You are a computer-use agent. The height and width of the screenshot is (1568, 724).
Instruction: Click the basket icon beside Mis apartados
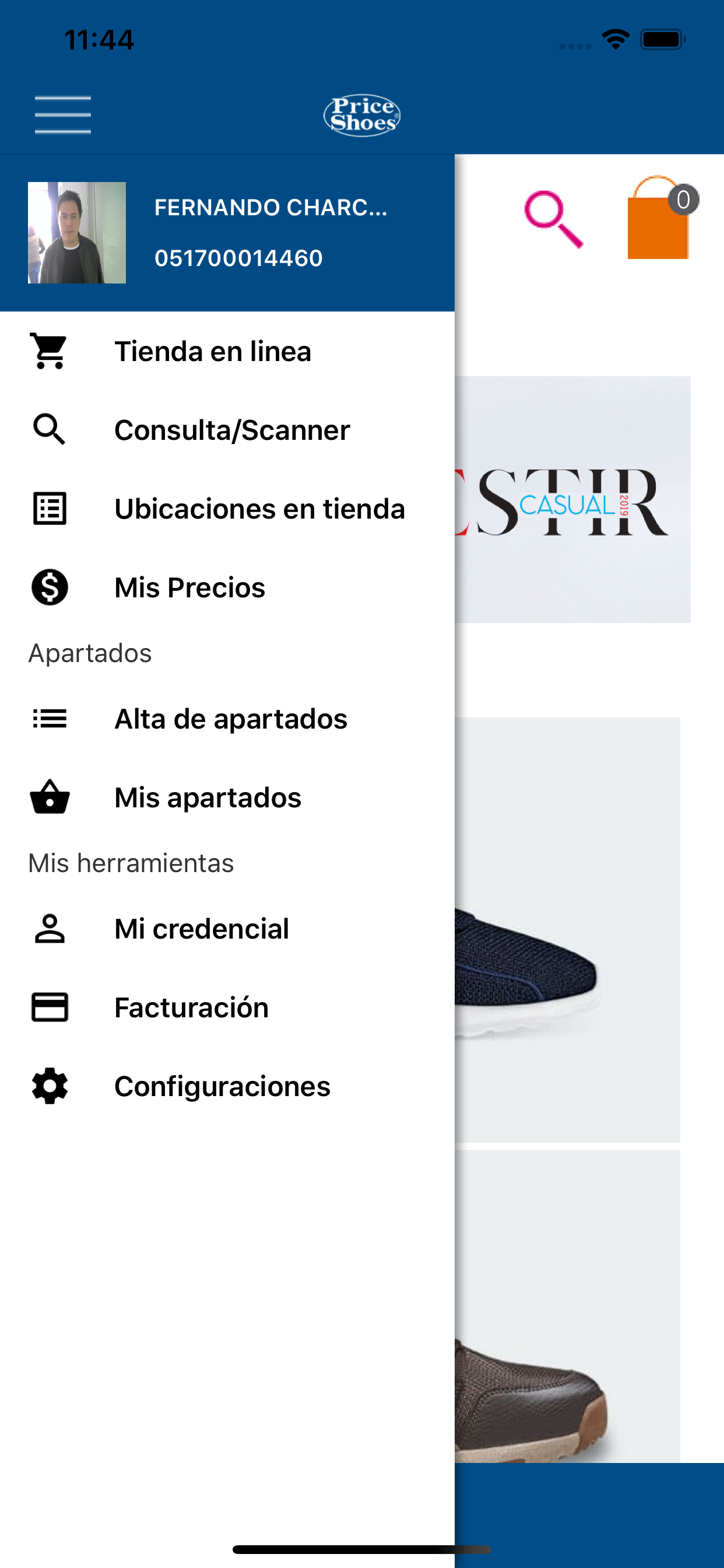(x=48, y=797)
